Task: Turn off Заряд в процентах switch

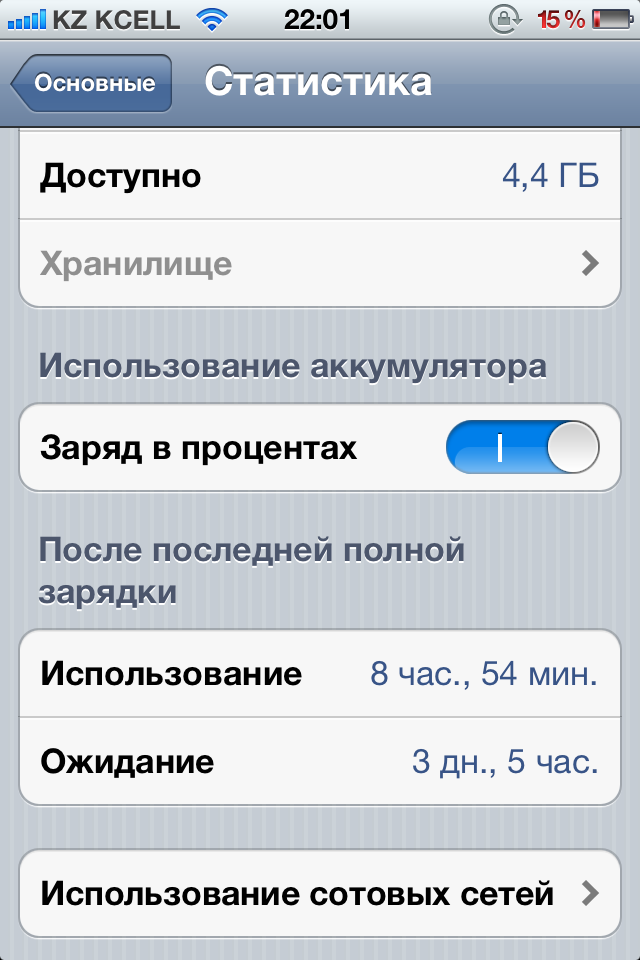Action: [x=522, y=448]
